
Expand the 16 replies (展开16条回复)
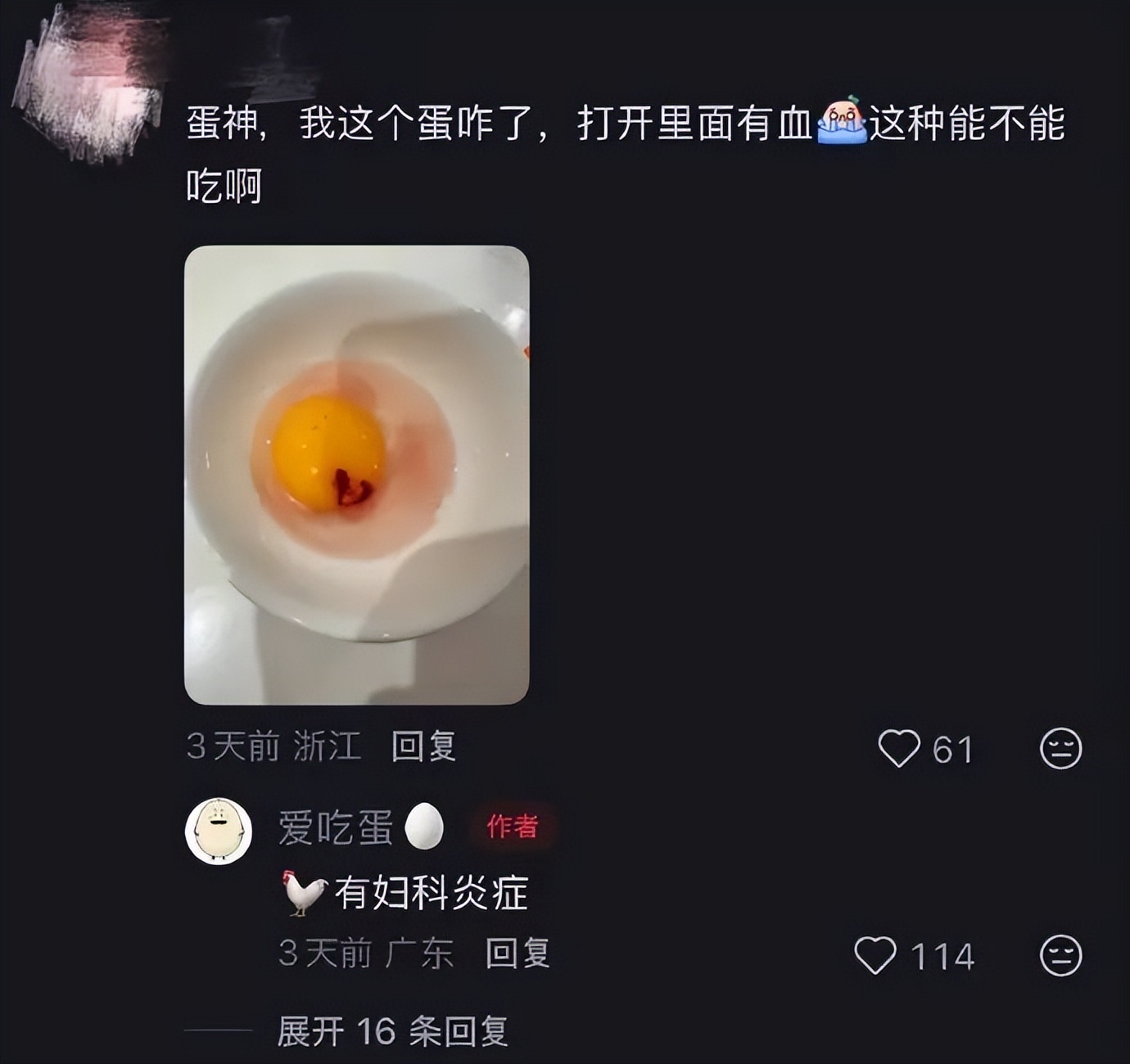click(392, 1031)
